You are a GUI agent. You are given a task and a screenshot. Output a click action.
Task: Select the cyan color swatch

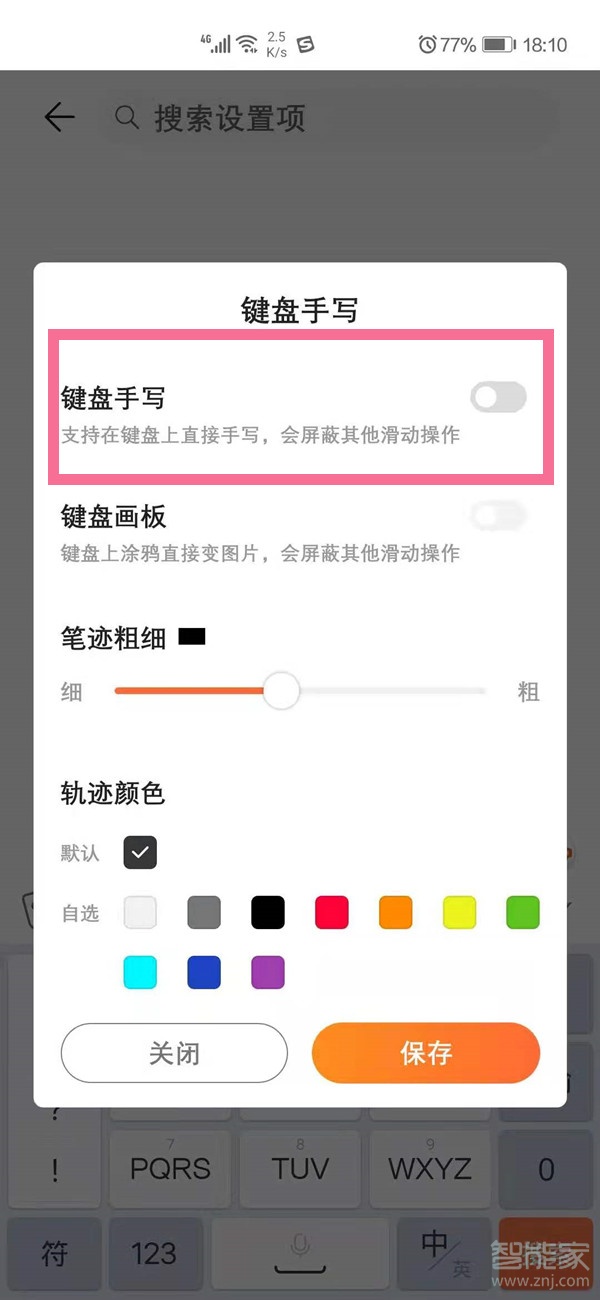click(x=140, y=972)
